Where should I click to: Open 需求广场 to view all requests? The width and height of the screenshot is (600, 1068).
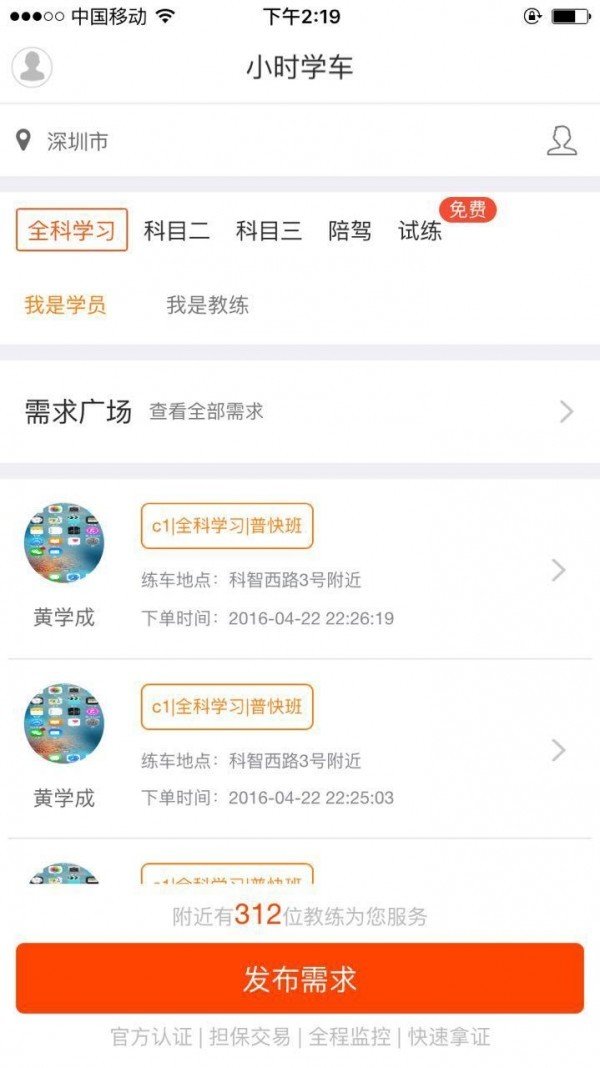300,411
